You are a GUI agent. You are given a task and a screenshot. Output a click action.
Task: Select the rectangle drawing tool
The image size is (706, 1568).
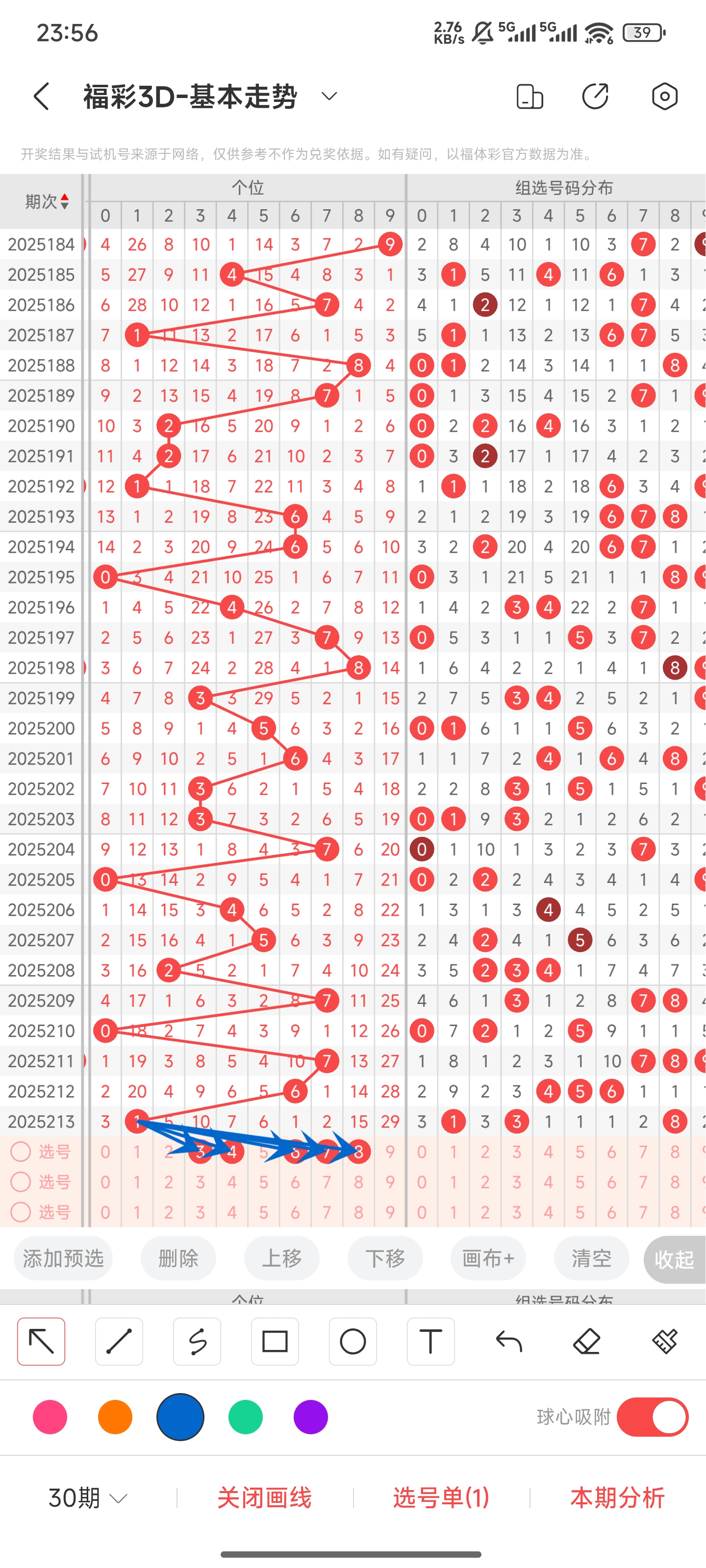[x=275, y=1342]
